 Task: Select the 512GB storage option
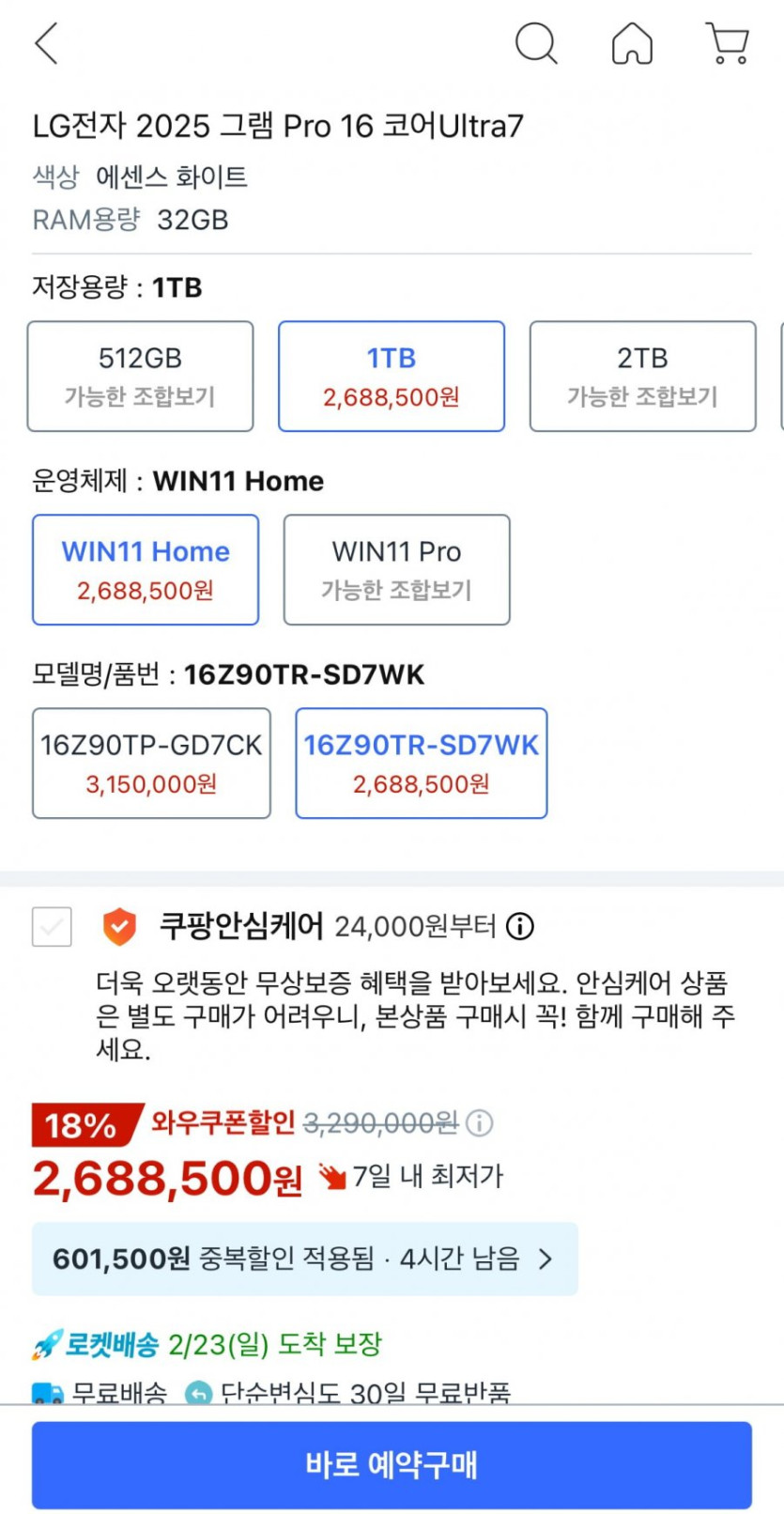[140, 376]
